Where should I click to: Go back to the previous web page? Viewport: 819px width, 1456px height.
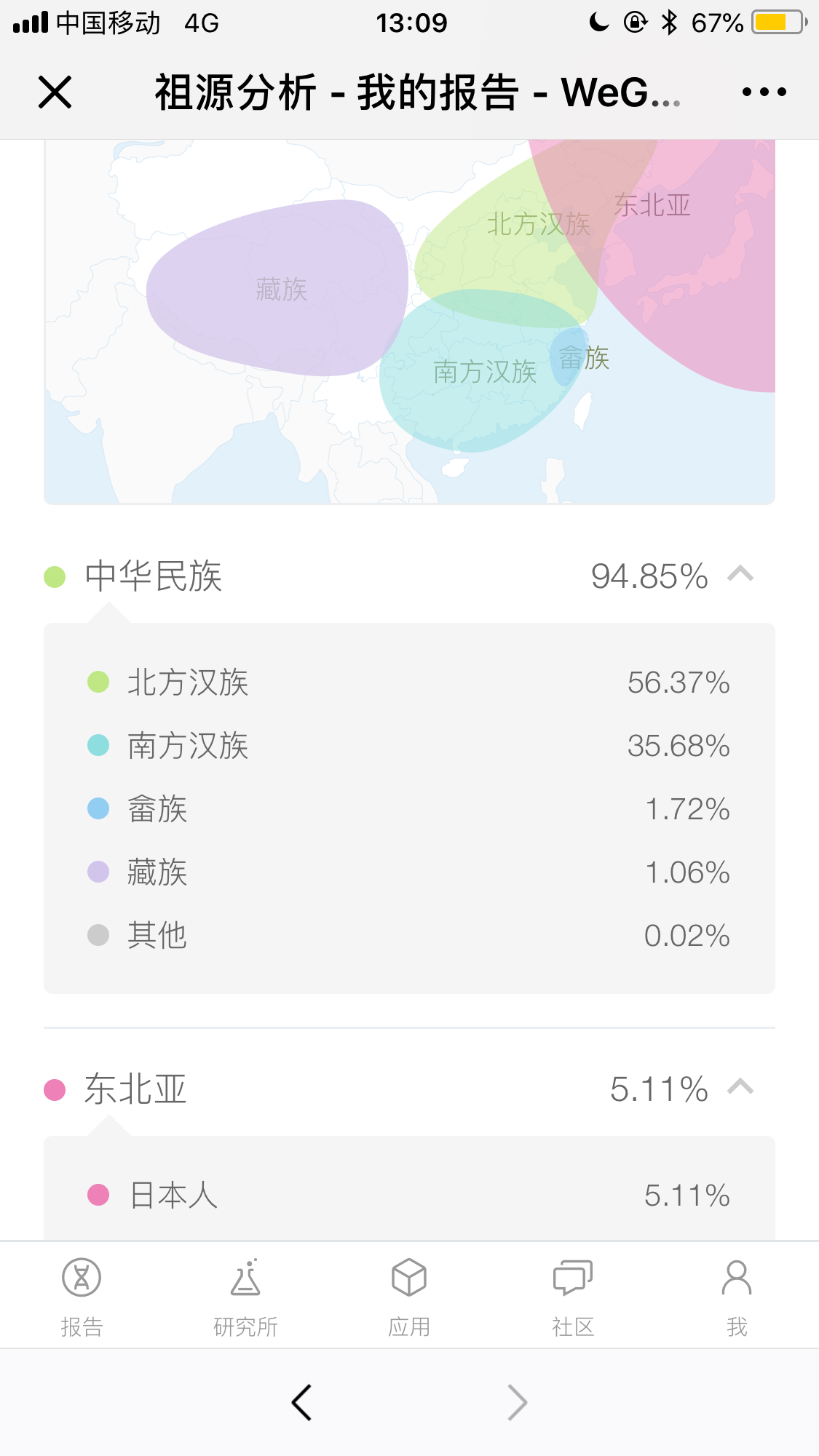301,1402
